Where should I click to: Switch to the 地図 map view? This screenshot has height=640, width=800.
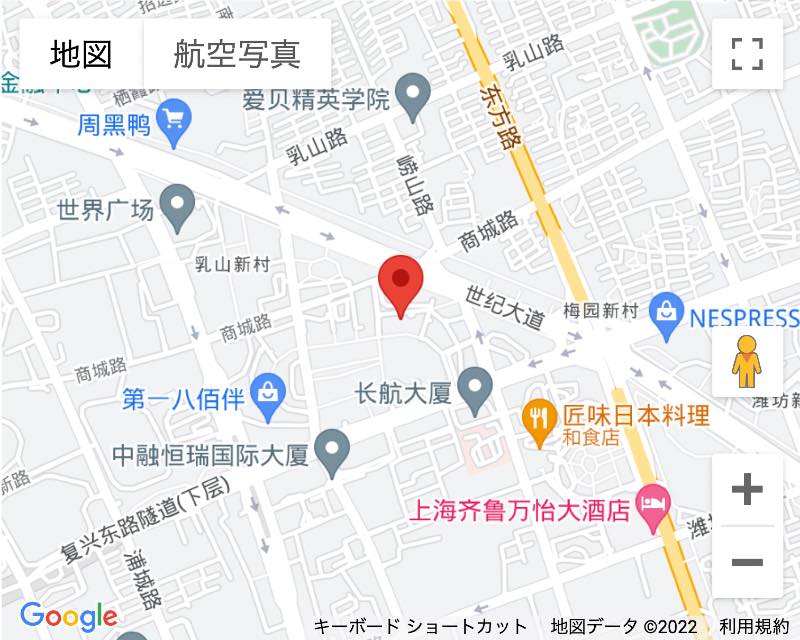pos(81,53)
